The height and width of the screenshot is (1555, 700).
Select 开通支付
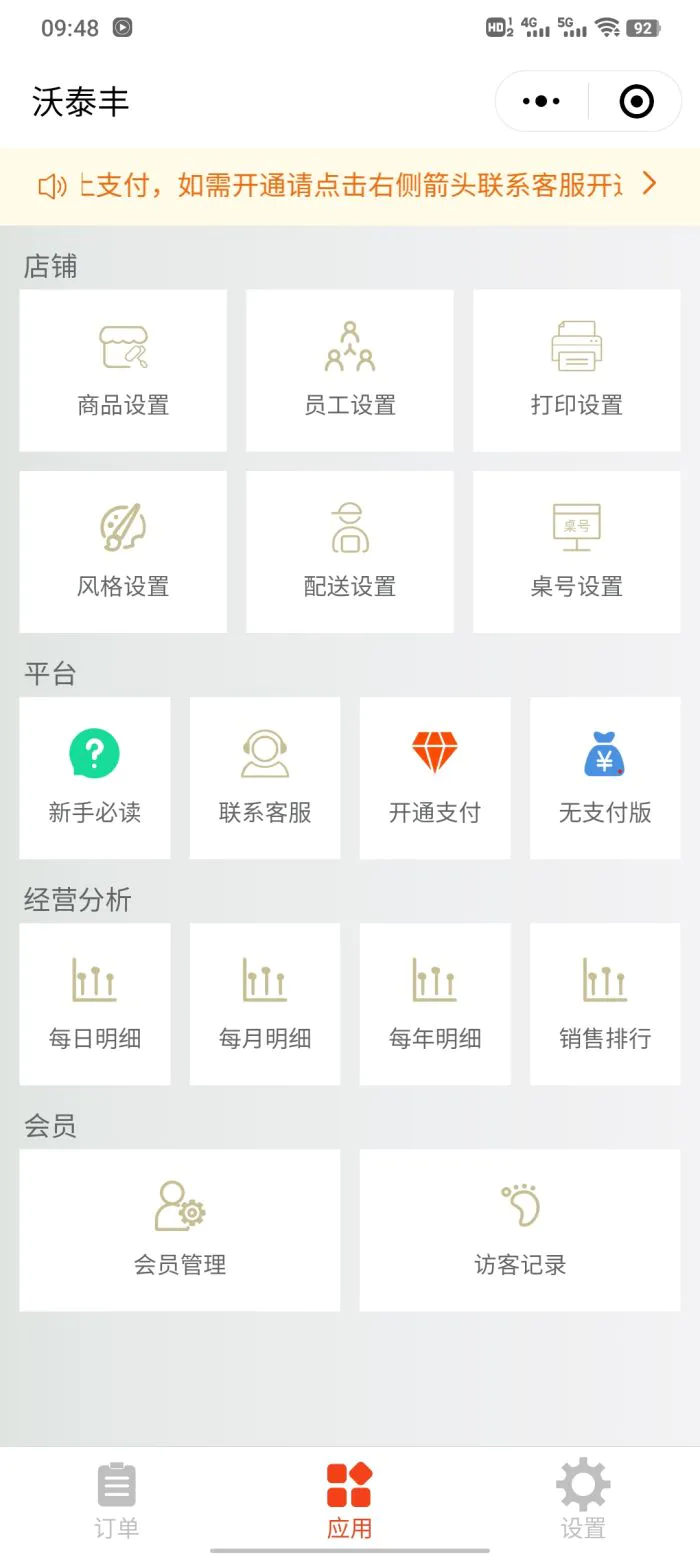click(x=435, y=778)
